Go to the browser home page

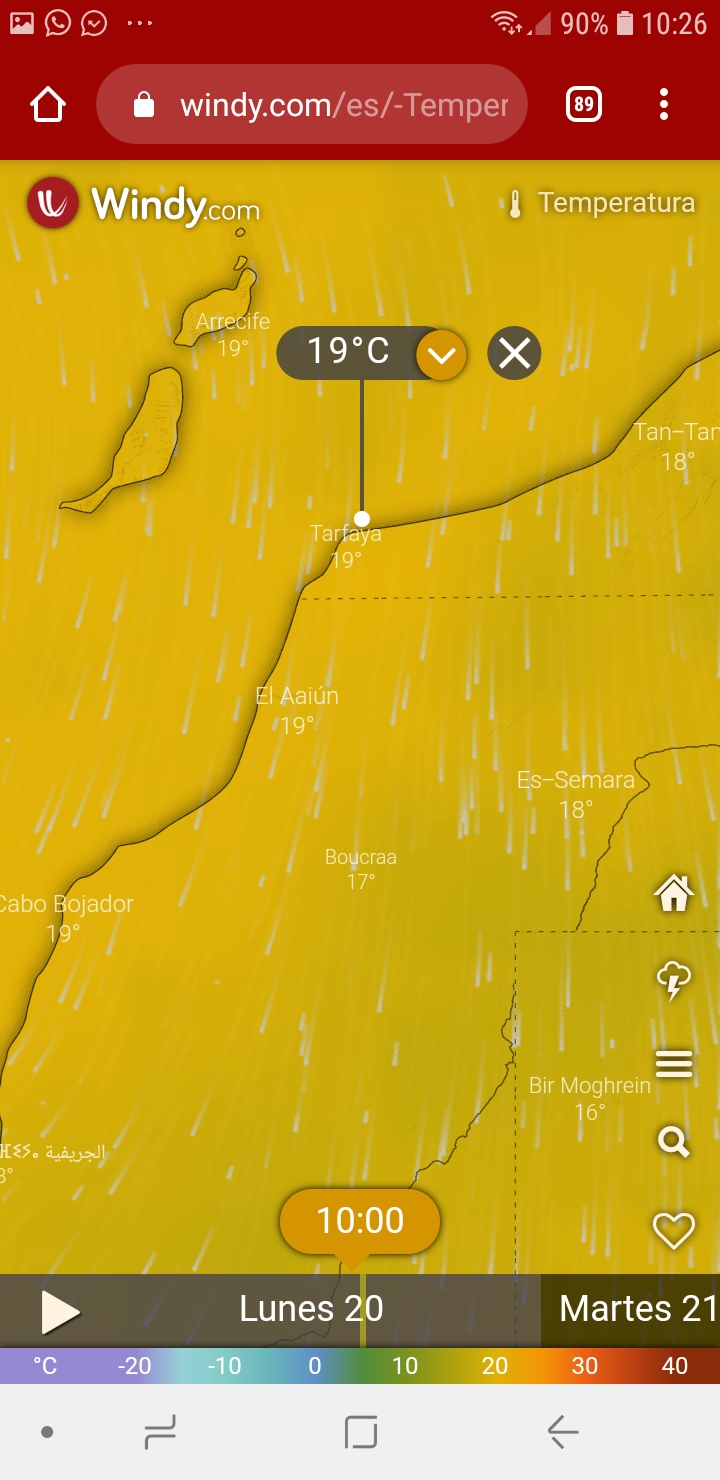(x=48, y=105)
